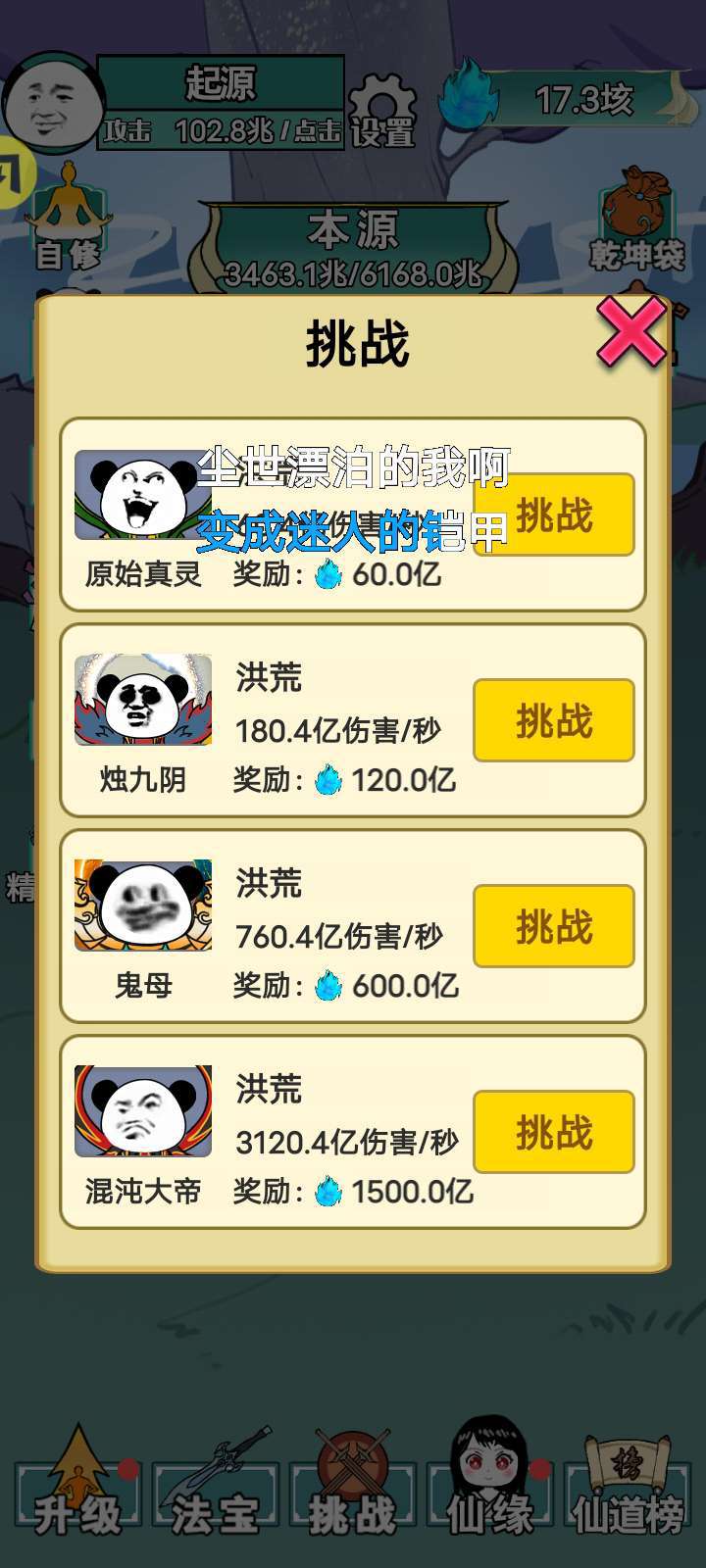Tap the 自修 meditation icon
The width and height of the screenshot is (706, 1568).
69,218
